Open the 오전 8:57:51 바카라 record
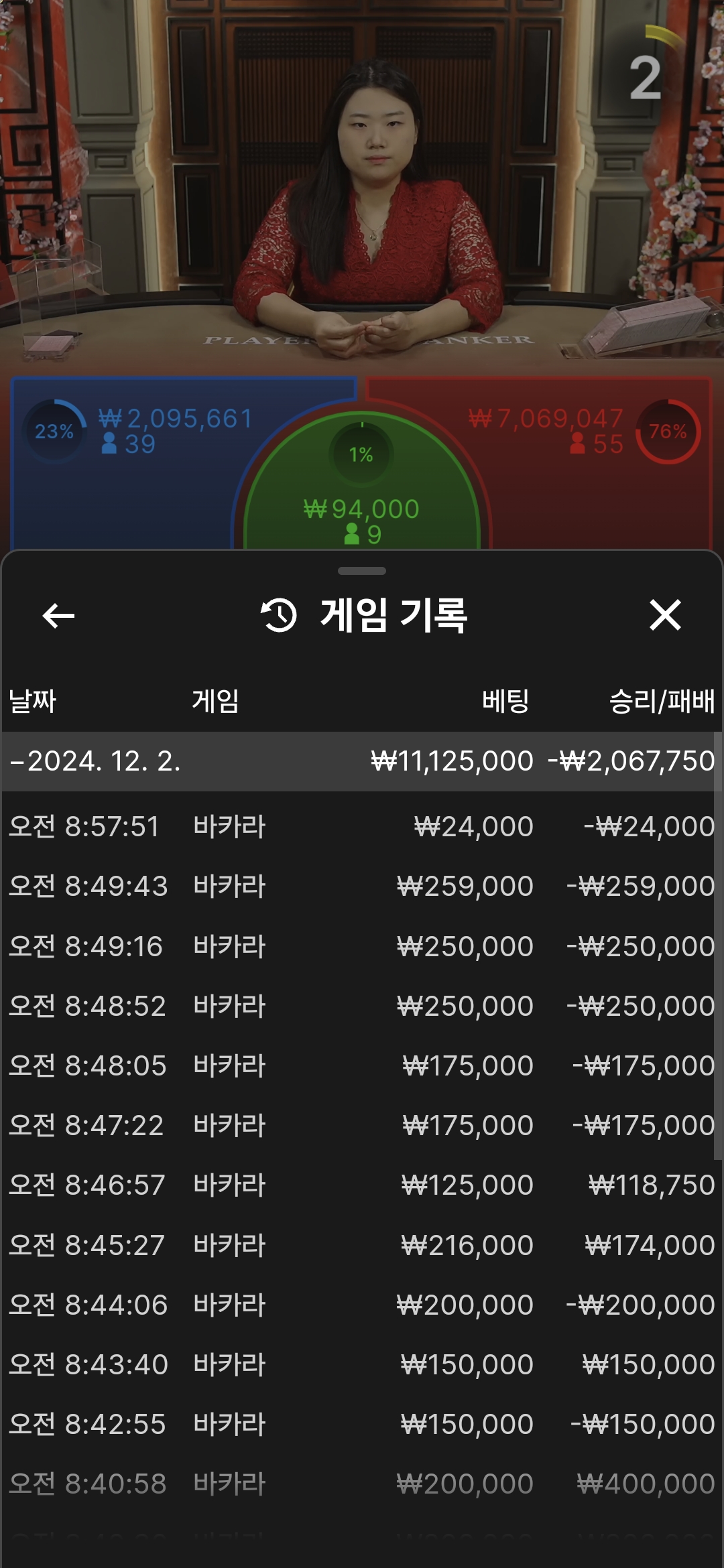Viewport: 724px width, 1568px height. (361, 826)
